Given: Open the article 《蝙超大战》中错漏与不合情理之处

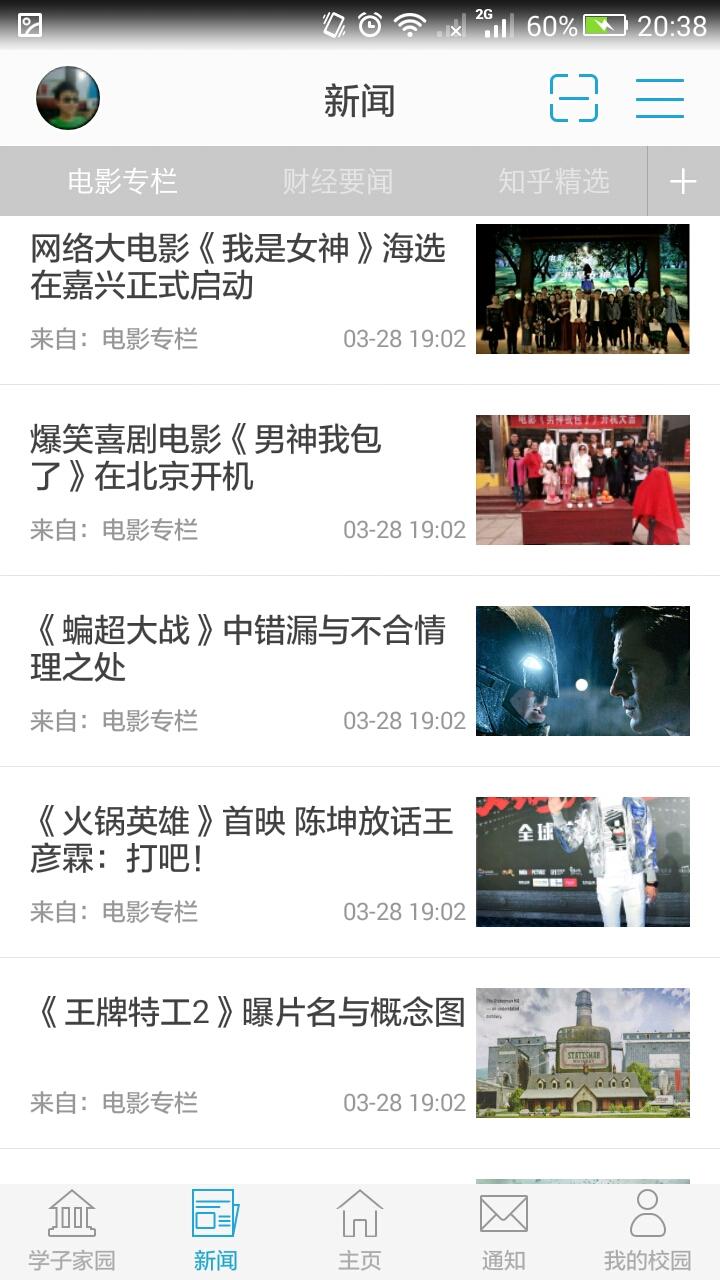Looking at the screenshot, I should point(238,649).
